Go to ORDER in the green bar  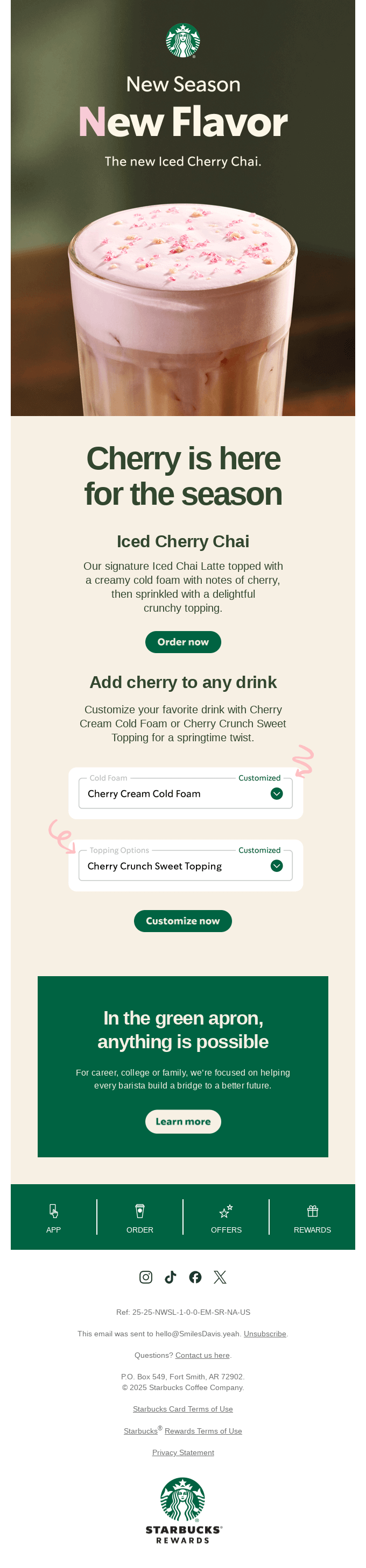pyautogui.click(x=139, y=1218)
